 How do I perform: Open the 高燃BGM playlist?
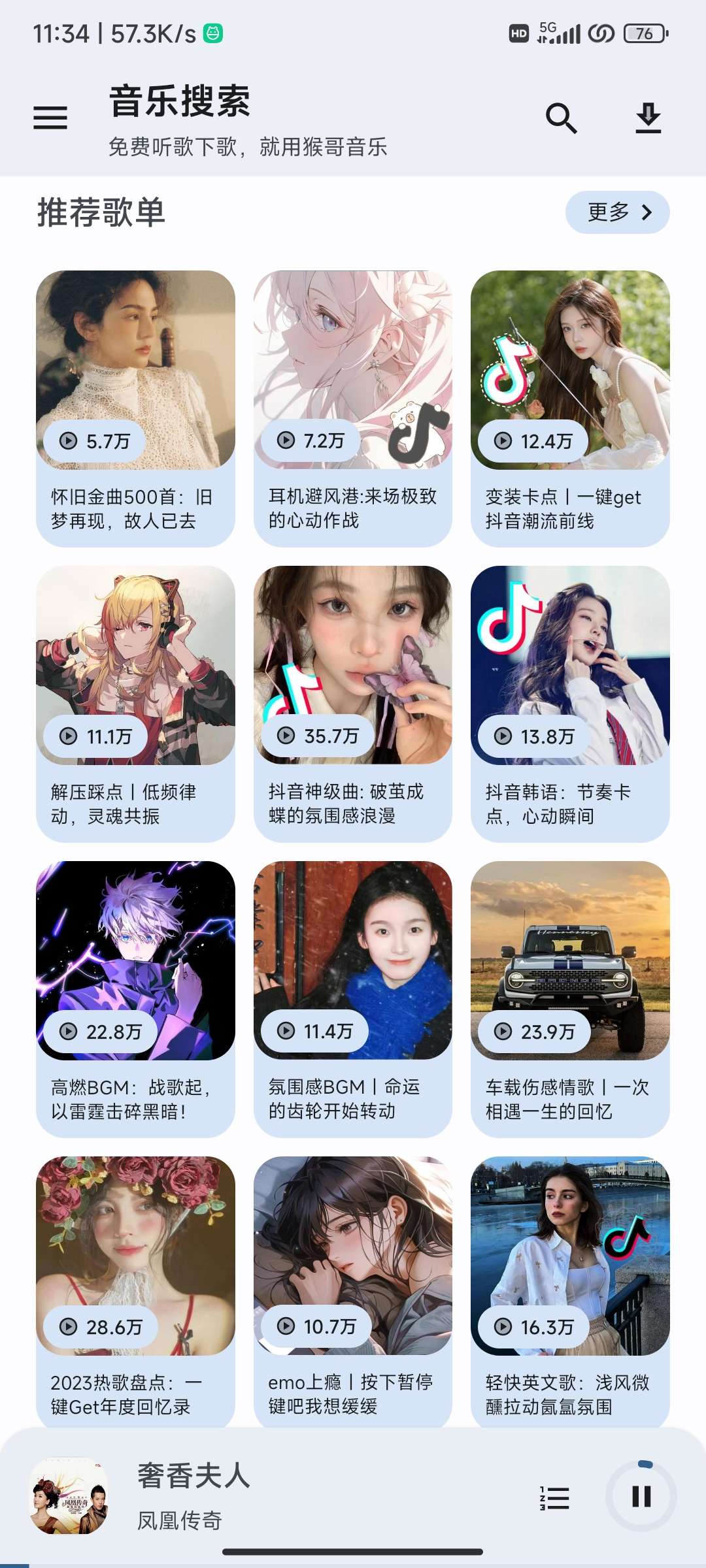[x=135, y=999]
